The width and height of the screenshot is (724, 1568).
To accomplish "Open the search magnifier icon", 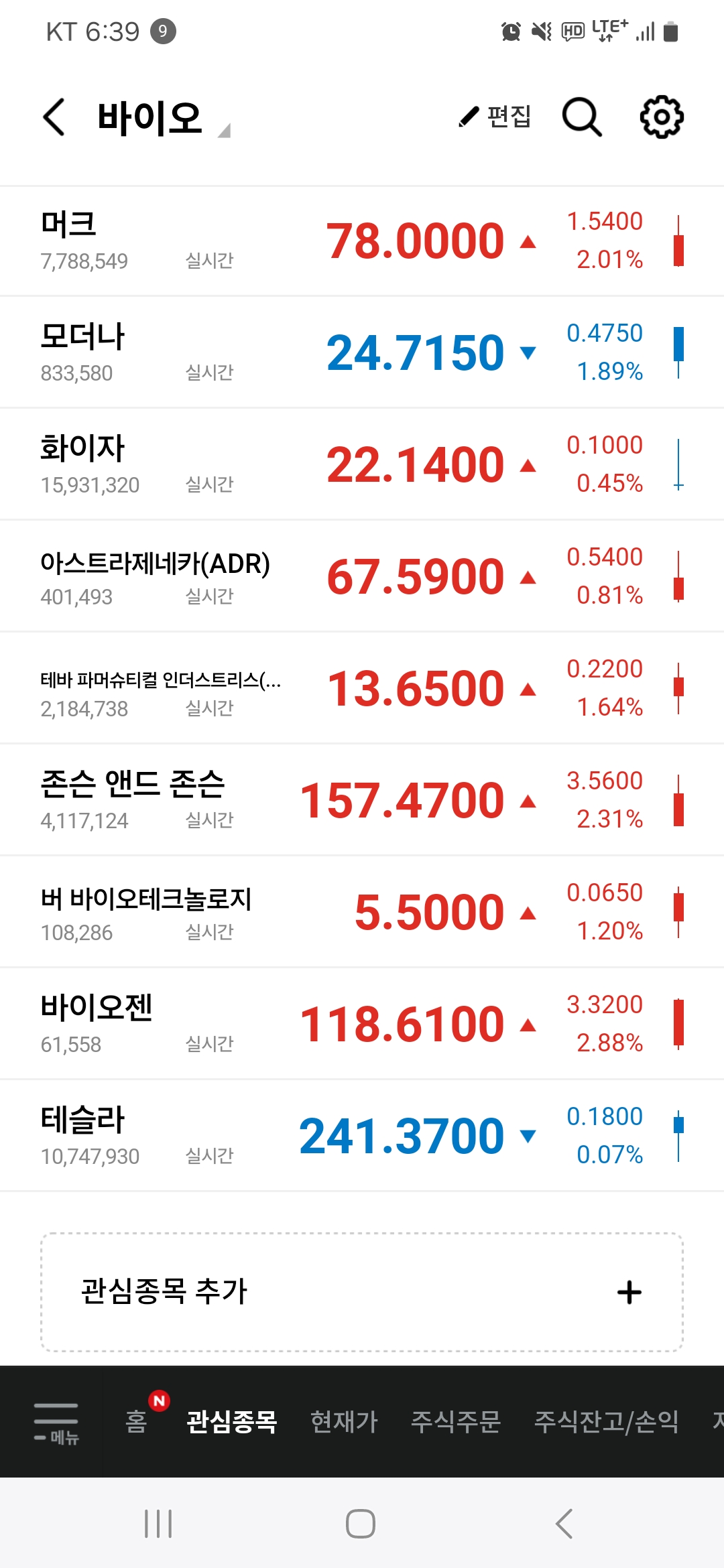I will [x=581, y=117].
